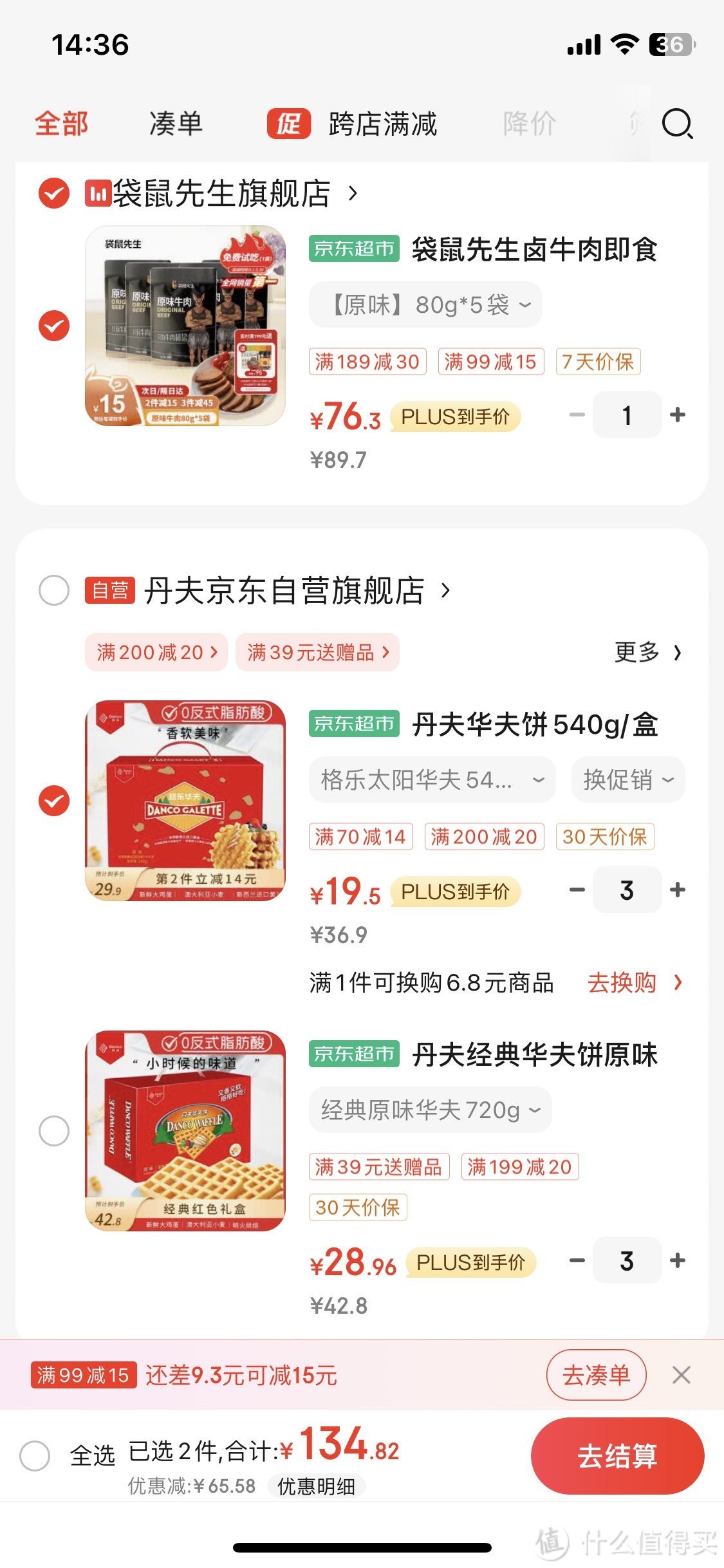Decrease 丹夫华夫饼540g quantity by one
Viewport: 724px width, 1568px height.
(577, 890)
